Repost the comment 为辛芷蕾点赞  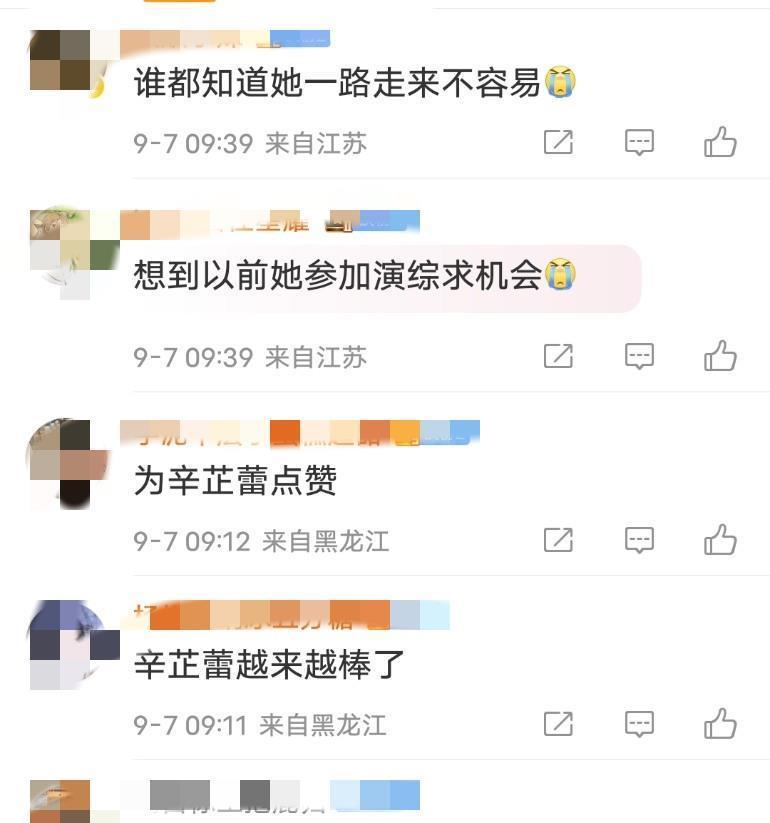(558, 541)
